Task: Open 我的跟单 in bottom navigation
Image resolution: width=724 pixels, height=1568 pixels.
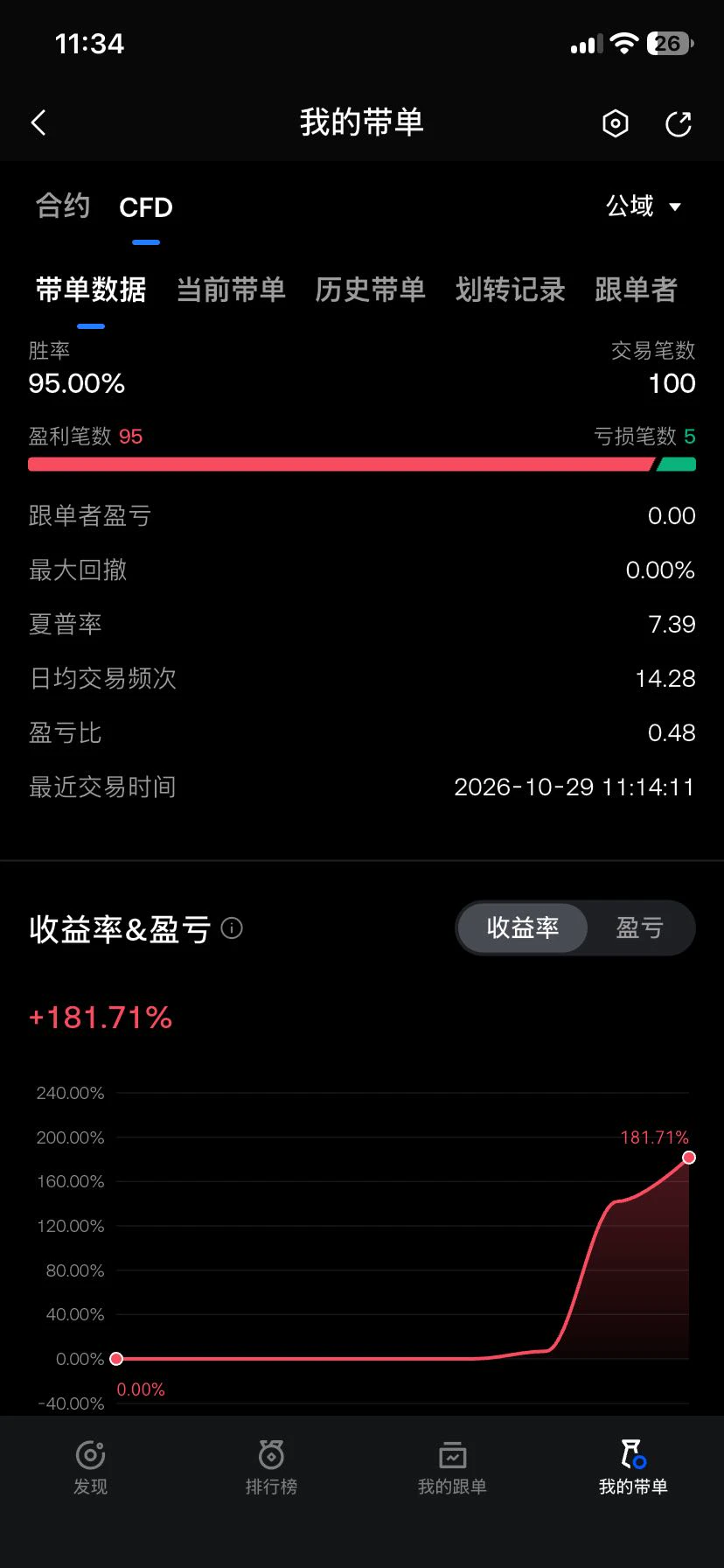Action: 452,1467
